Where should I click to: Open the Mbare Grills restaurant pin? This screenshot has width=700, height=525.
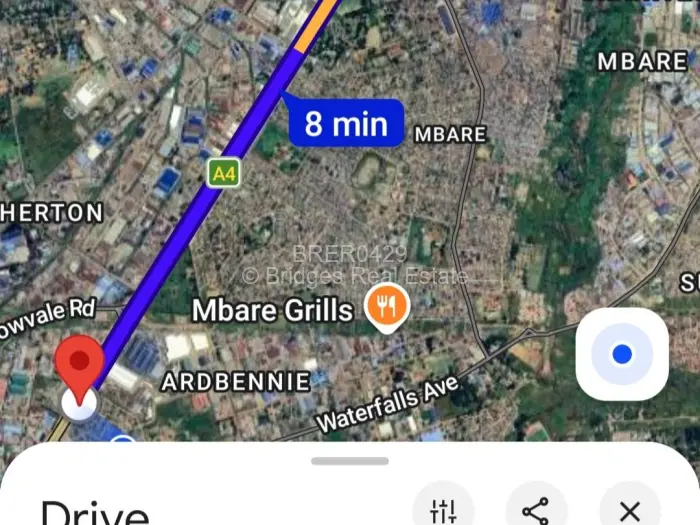(385, 306)
